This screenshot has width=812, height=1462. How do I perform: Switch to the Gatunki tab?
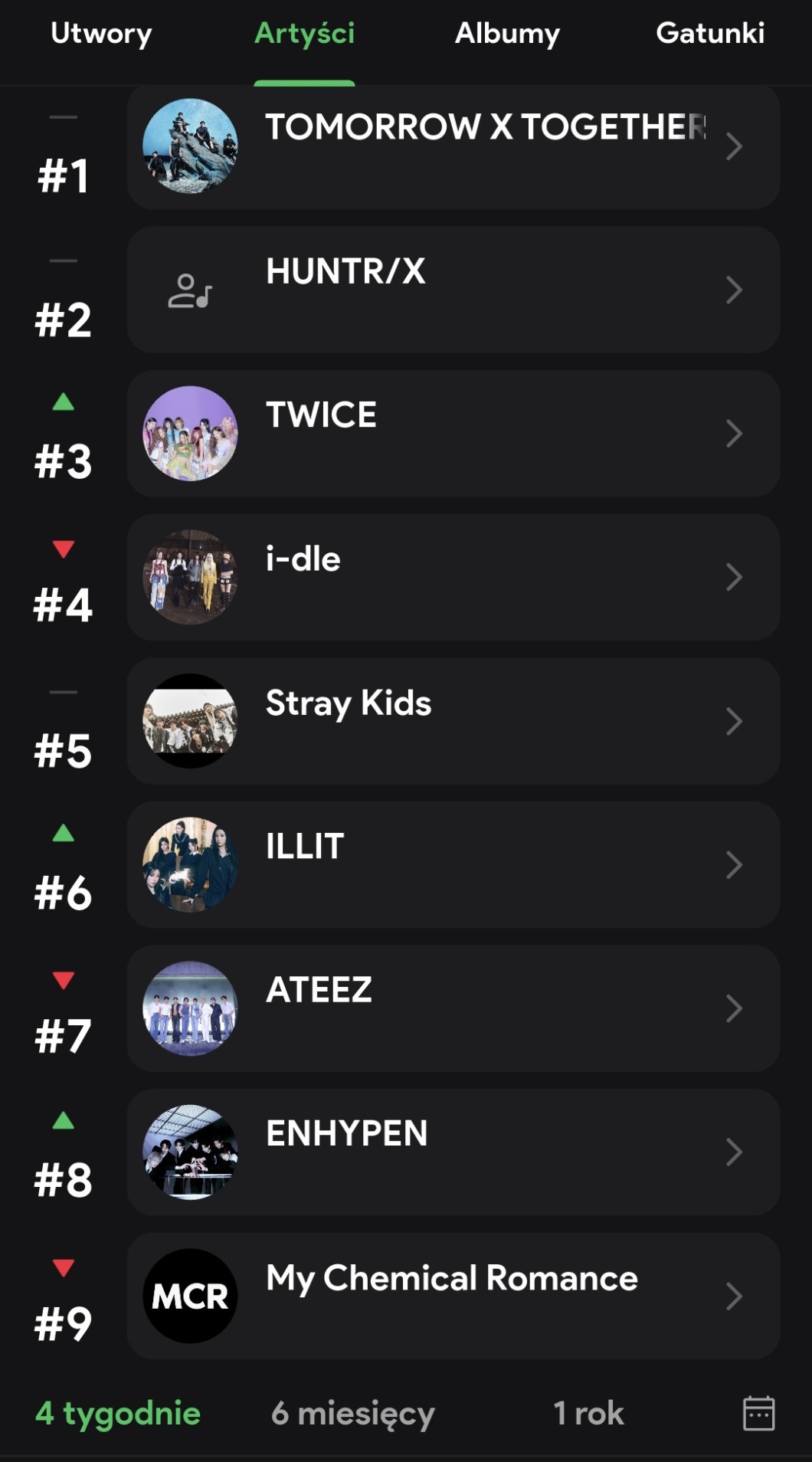710,34
